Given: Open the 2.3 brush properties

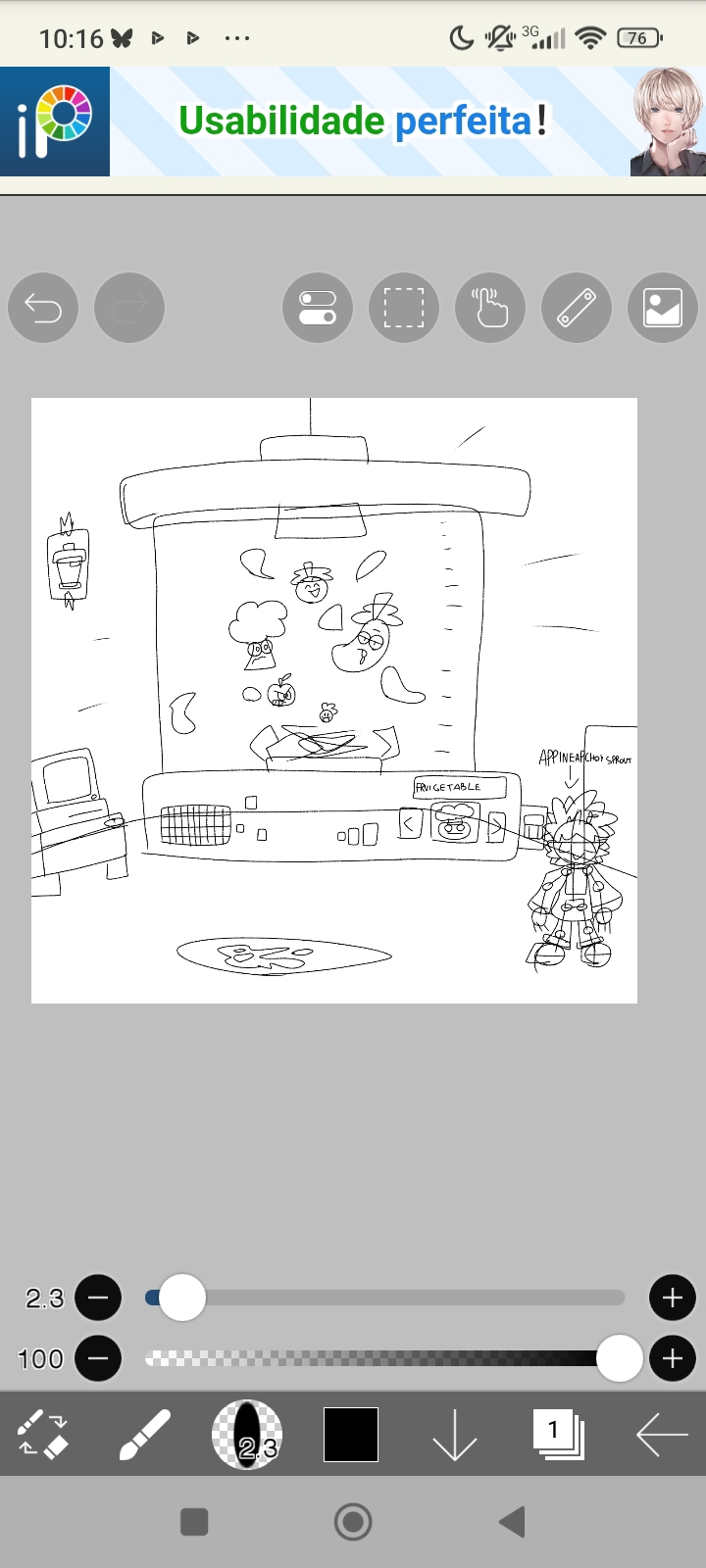Looking at the screenshot, I should [247, 1435].
